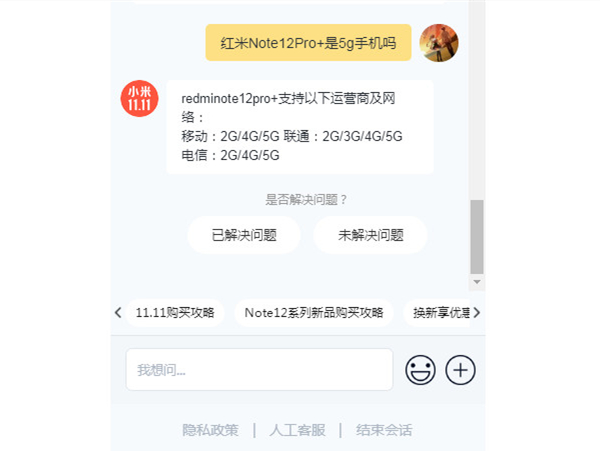Show previous suggestion chips with left arrow

click(118, 312)
